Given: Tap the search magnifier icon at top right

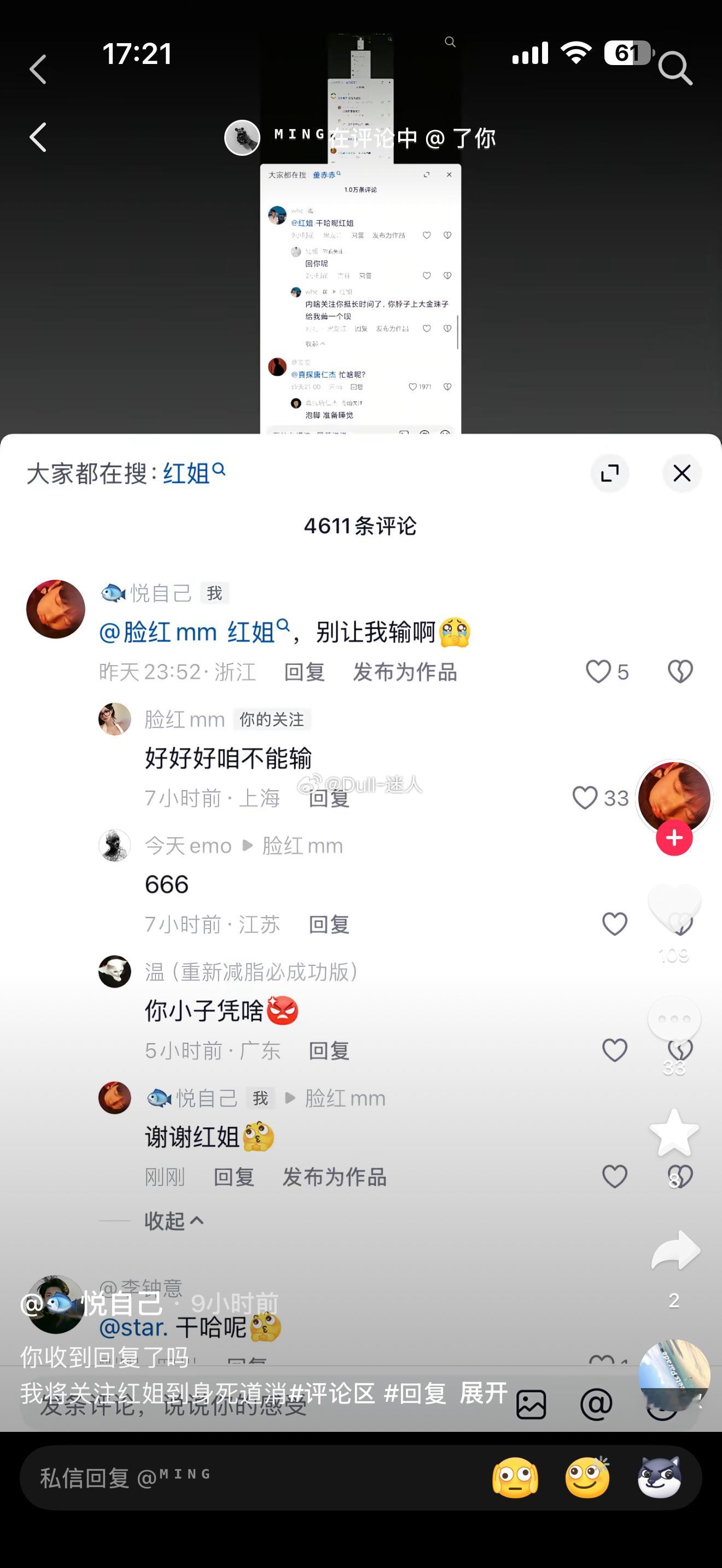Looking at the screenshot, I should (674, 68).
